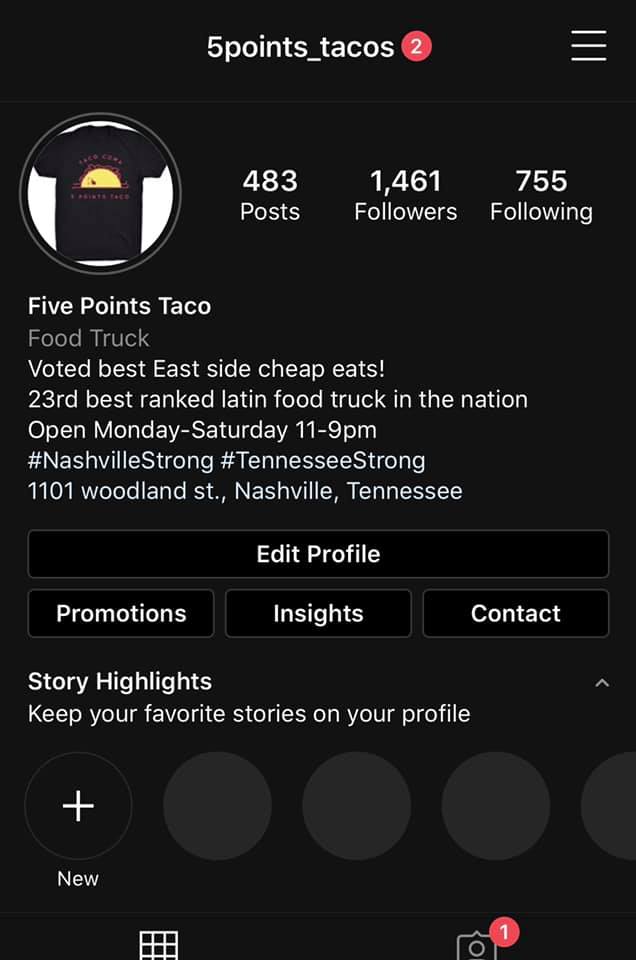View the 755 following list
This screenshot has width=636, height=960.
pyautogui.click(x=541, y=194)
